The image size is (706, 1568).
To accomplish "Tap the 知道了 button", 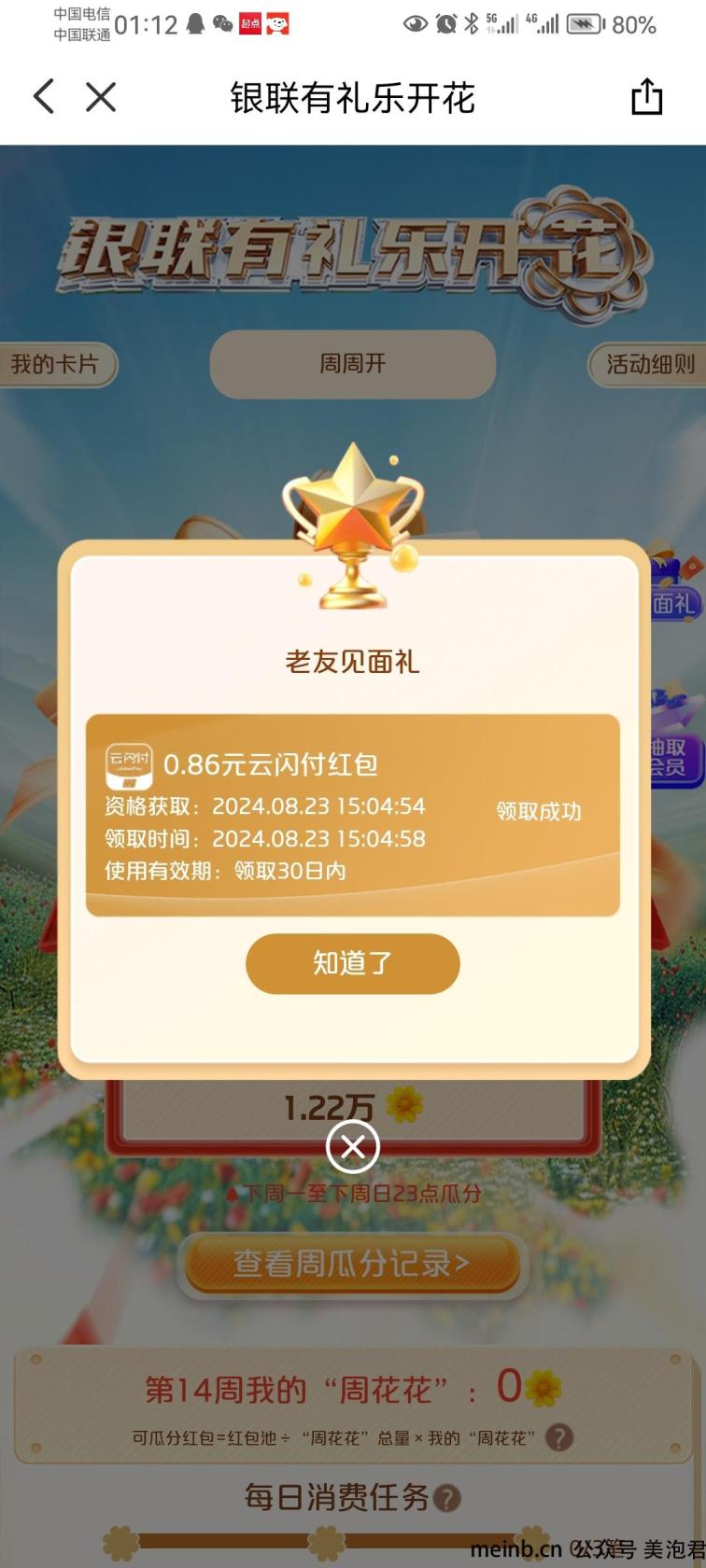I will (x=352, y=963).
